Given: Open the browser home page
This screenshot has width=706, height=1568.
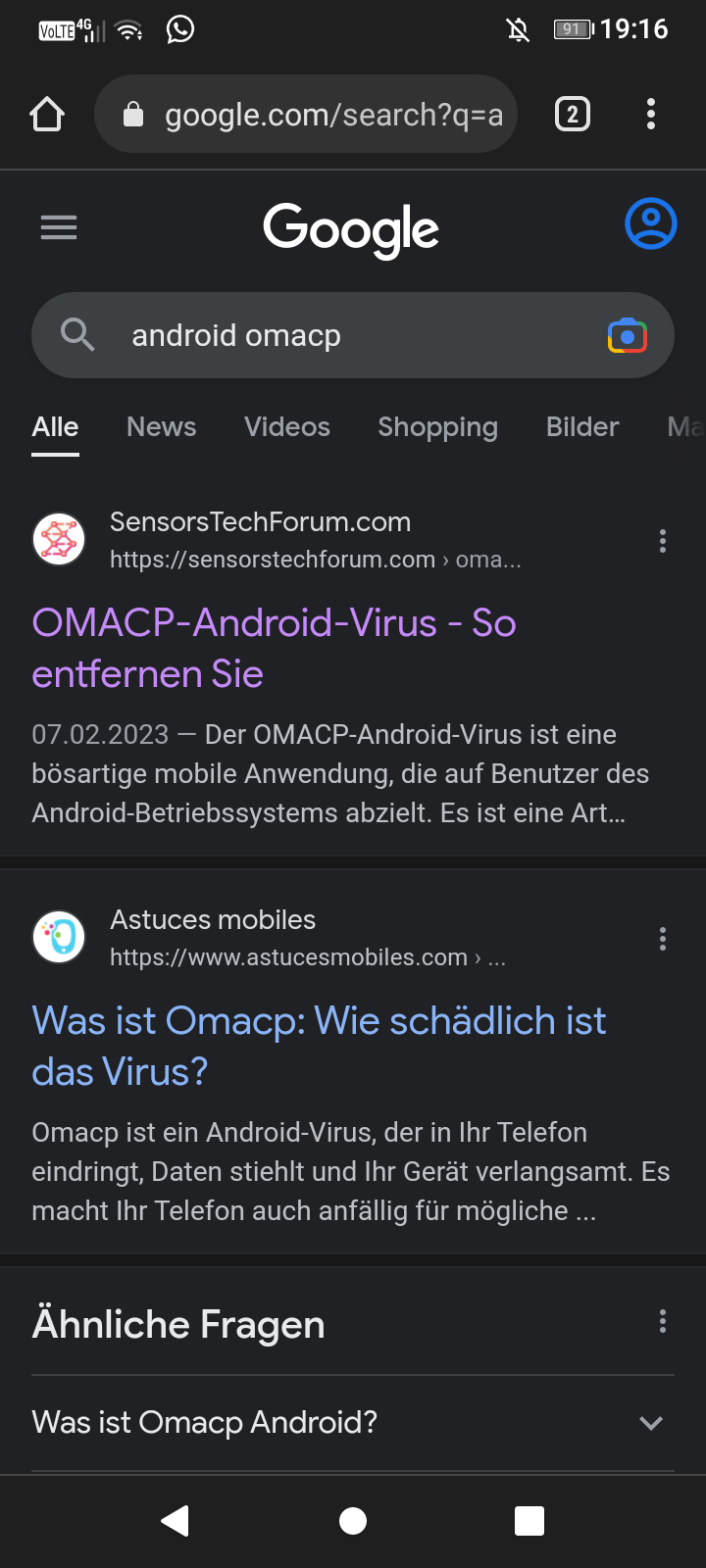Looking at the screenshot, I should click(x=47, y=115).
